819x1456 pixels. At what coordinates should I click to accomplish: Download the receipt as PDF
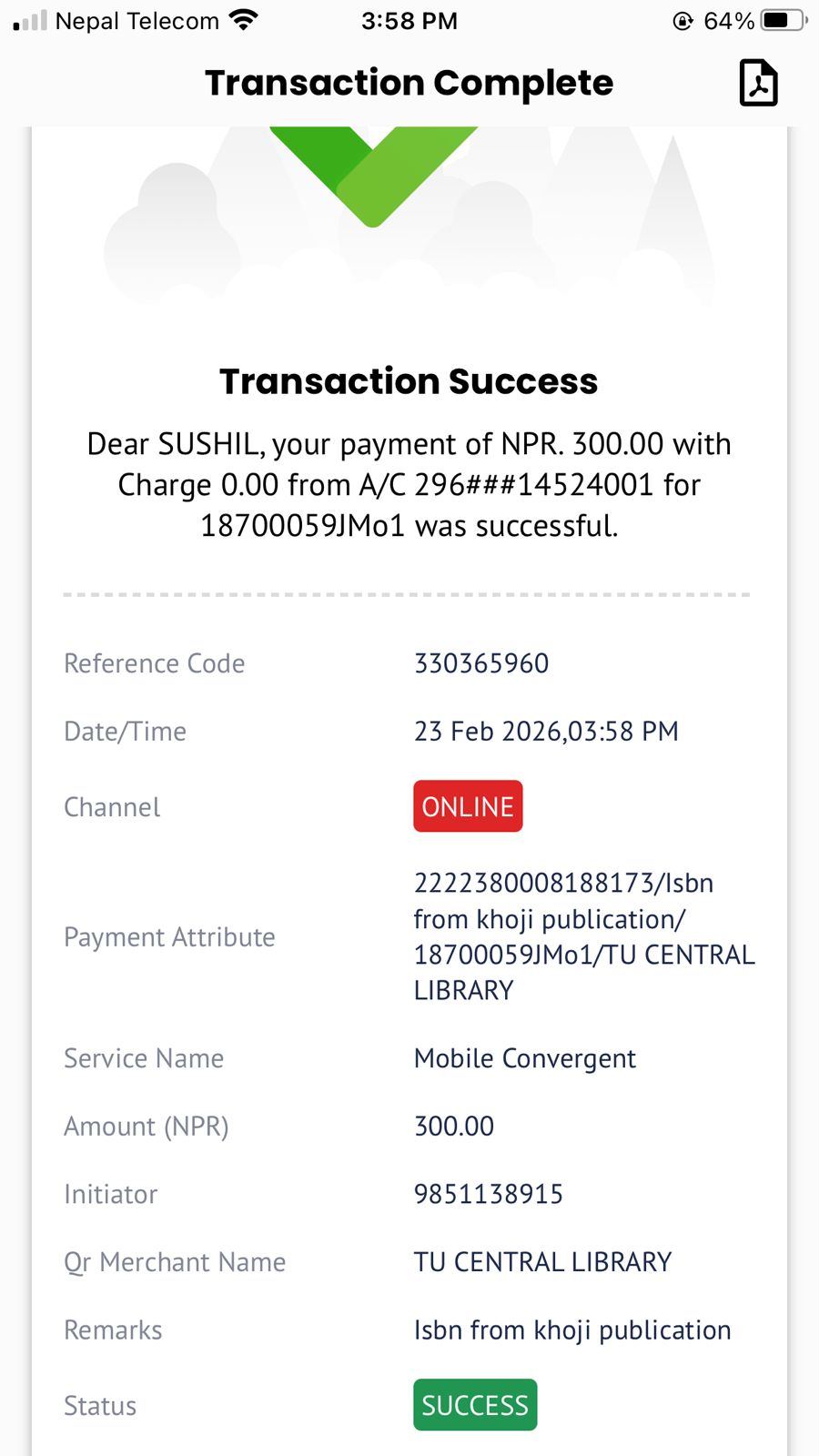point(758,83)
